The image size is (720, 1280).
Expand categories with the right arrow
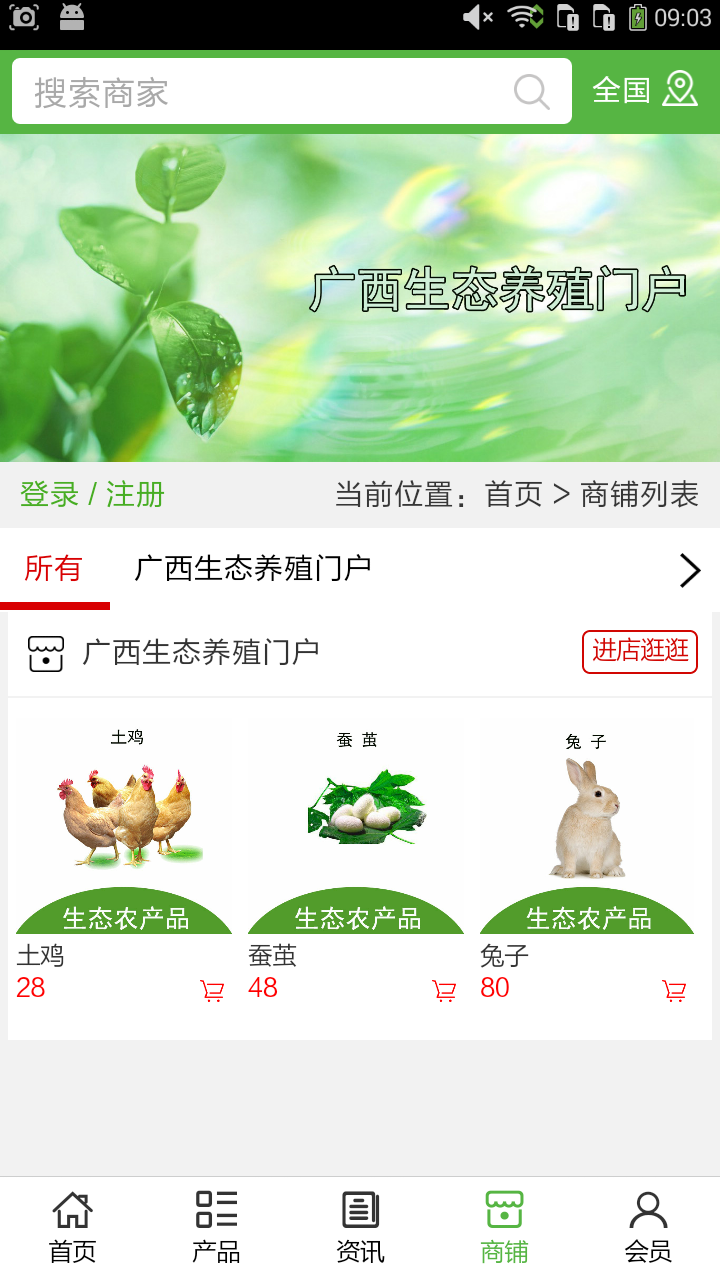pyautogui.click(x=689, y=570)
